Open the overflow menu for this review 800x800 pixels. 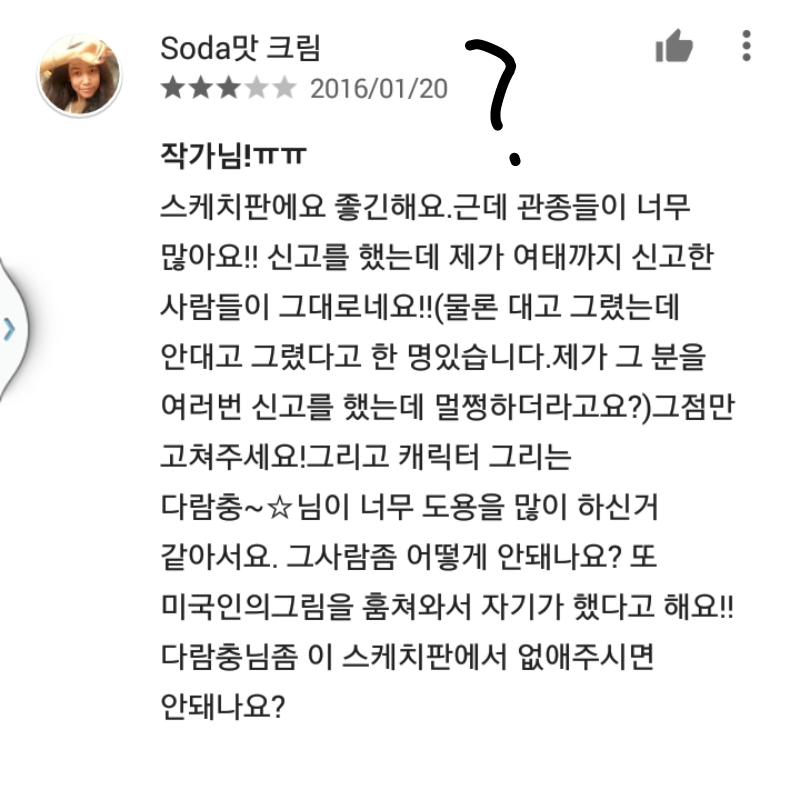tap(745, 46)
